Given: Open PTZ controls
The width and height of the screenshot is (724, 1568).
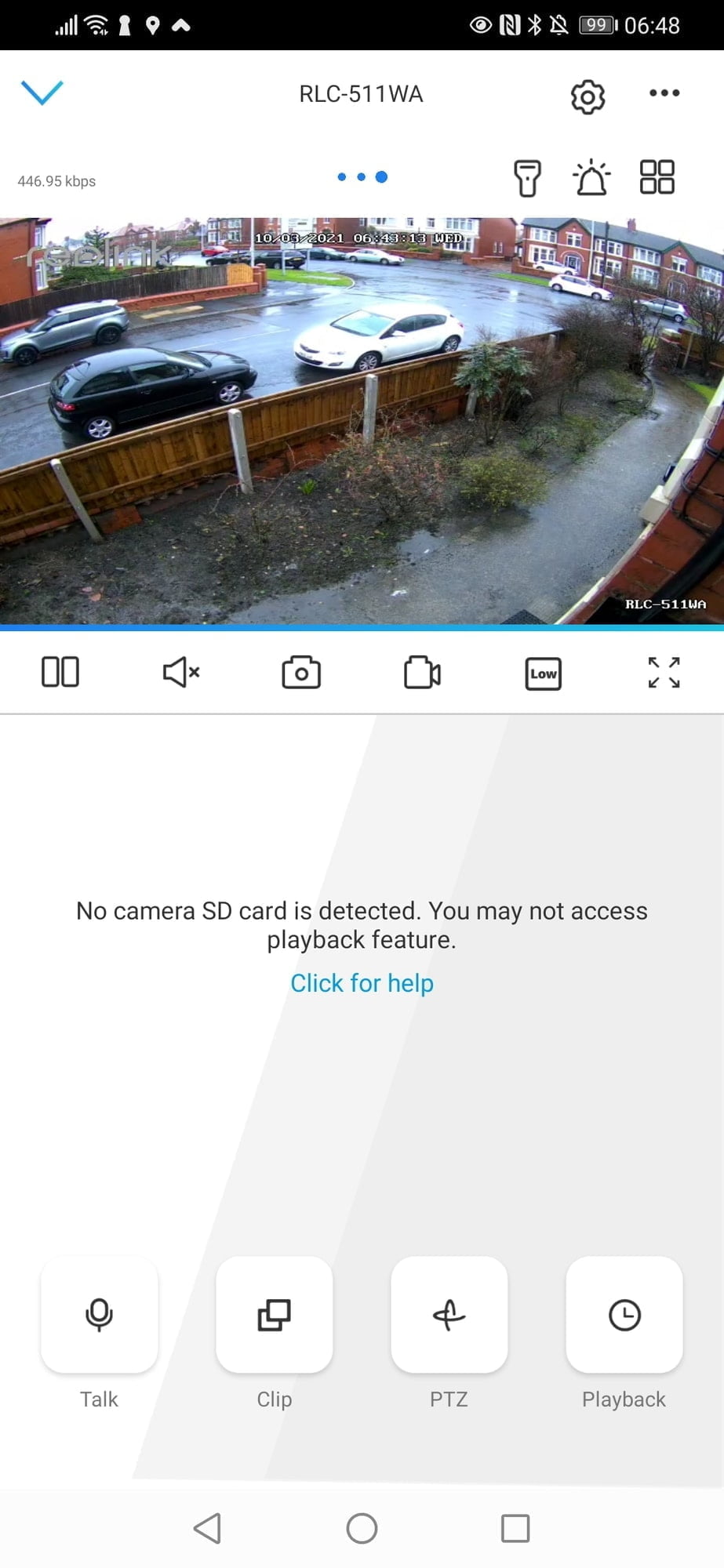Looking at the screenshot, I should pos(449,1315).
